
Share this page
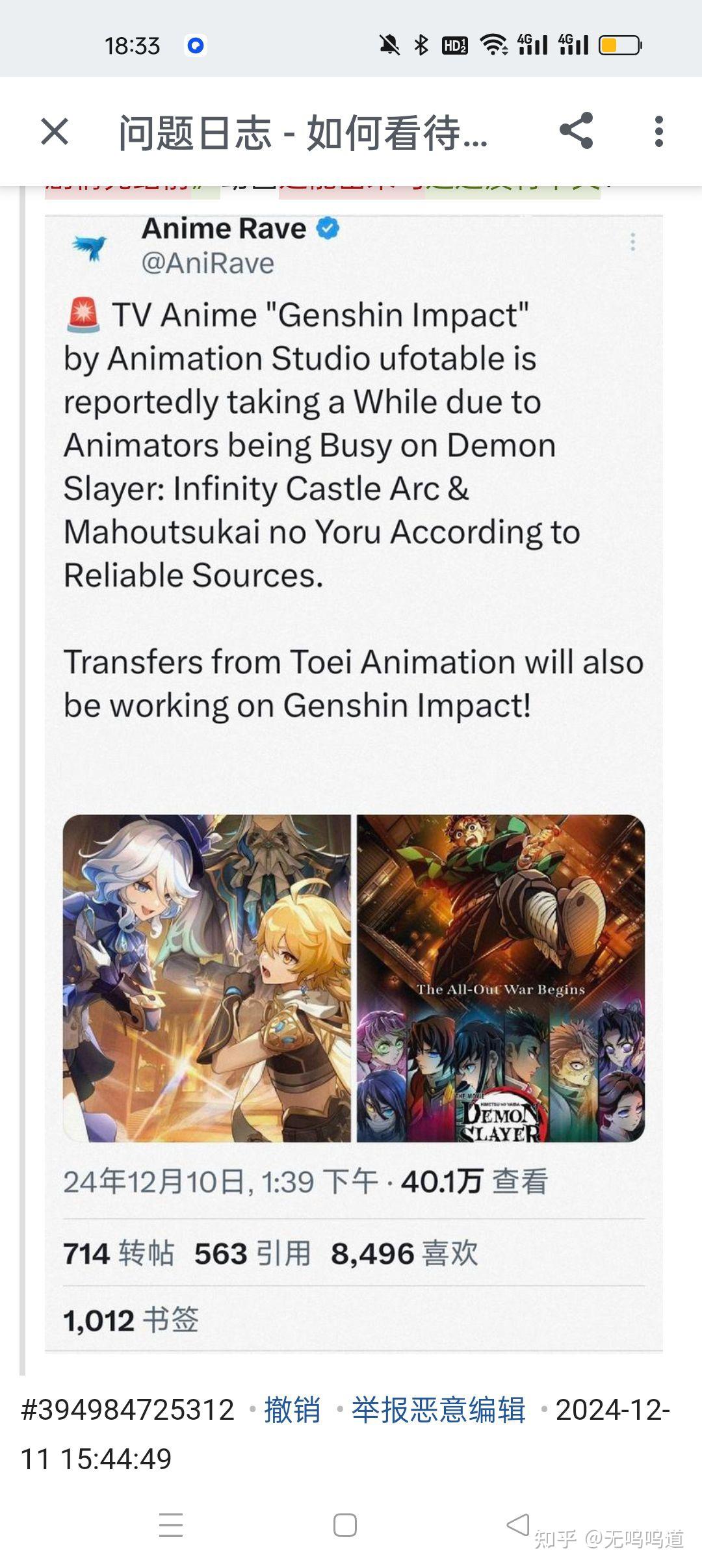click(576, 131)
